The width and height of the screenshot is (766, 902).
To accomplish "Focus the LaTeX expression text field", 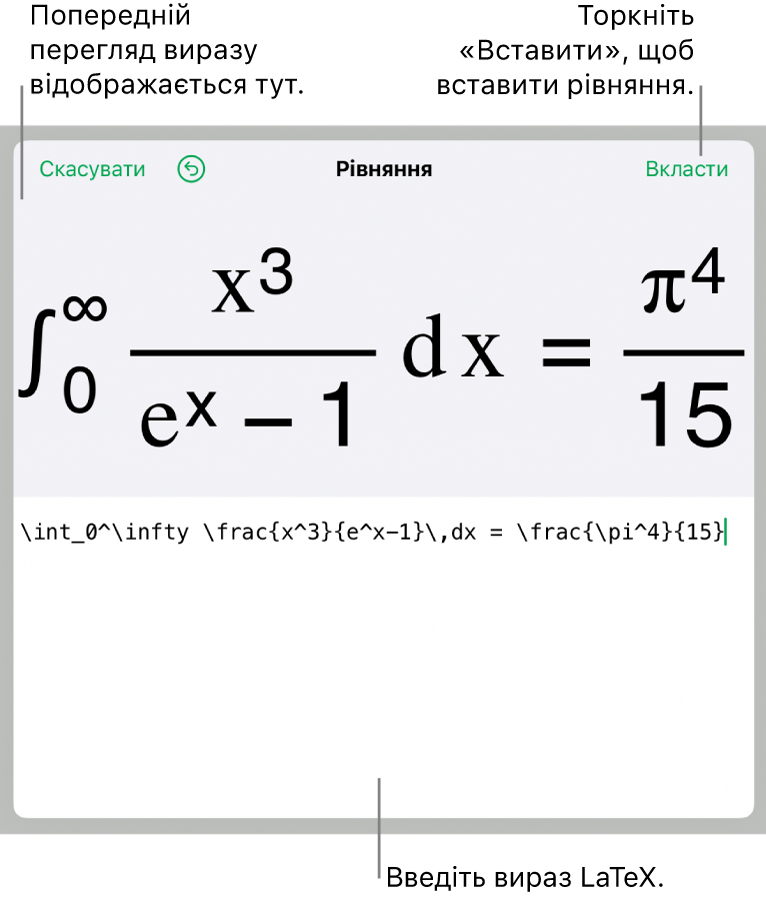I will pyautogui.click(x=383, y=650).
